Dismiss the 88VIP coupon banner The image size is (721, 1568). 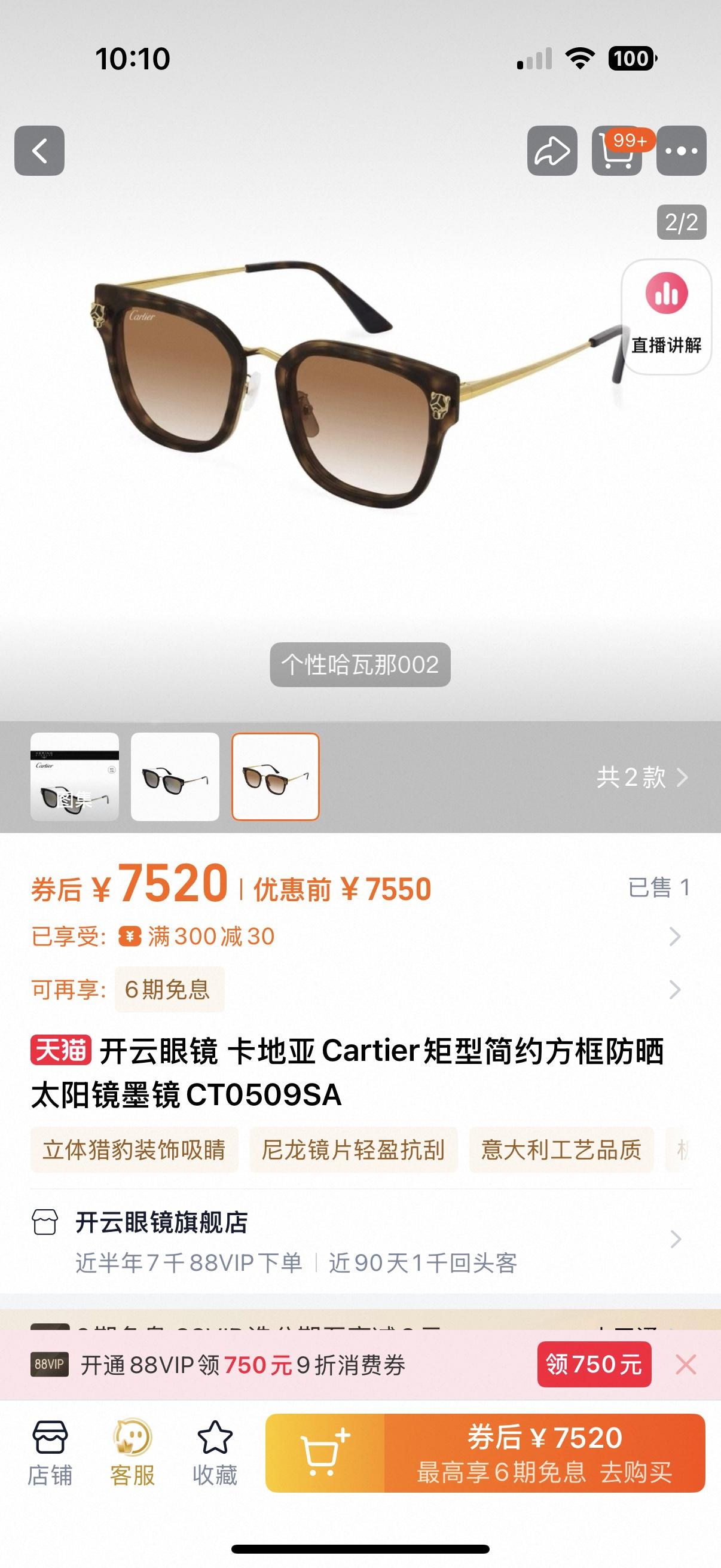[686, 1364]
